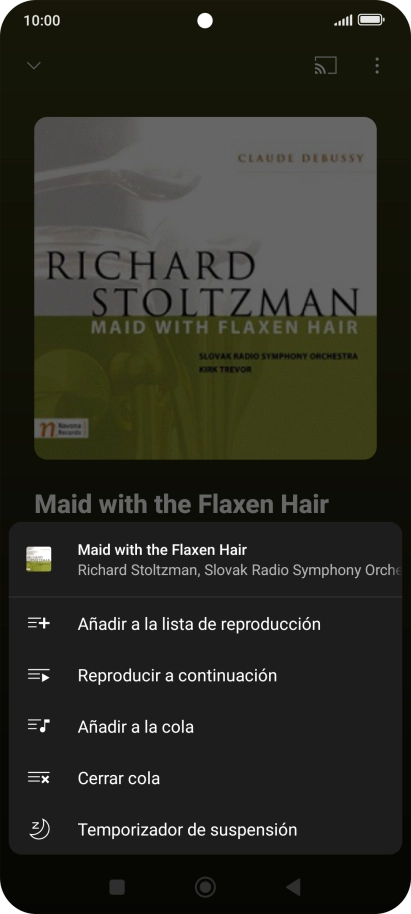Go back using the system back button

pyautogui.click(x=293, y=887)
